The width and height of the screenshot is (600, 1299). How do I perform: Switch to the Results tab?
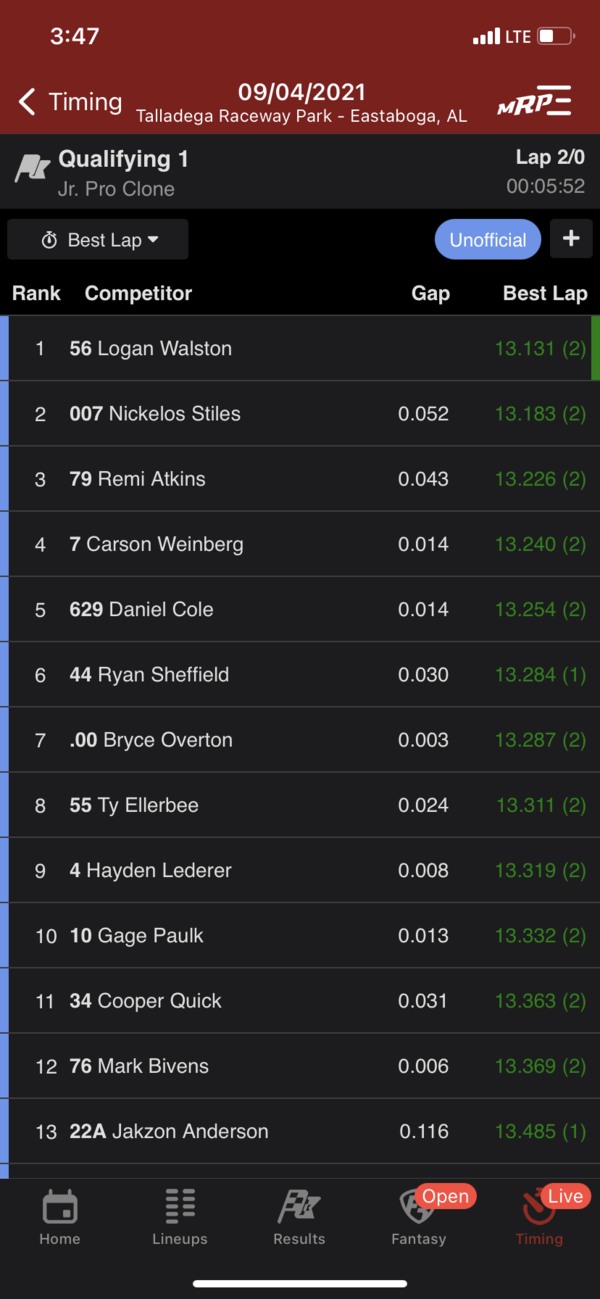click(299, 1216)
